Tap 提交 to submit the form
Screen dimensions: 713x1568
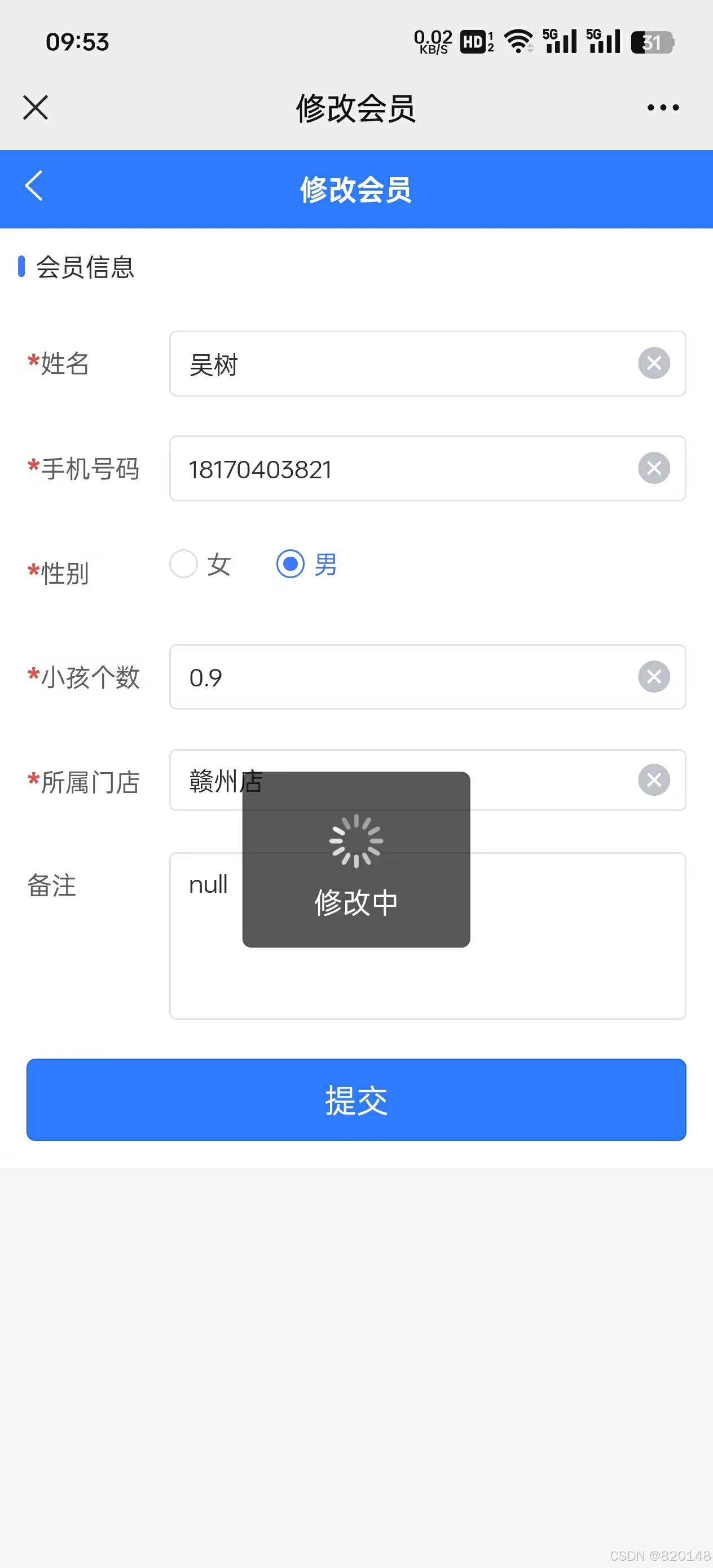(356, 1100)
